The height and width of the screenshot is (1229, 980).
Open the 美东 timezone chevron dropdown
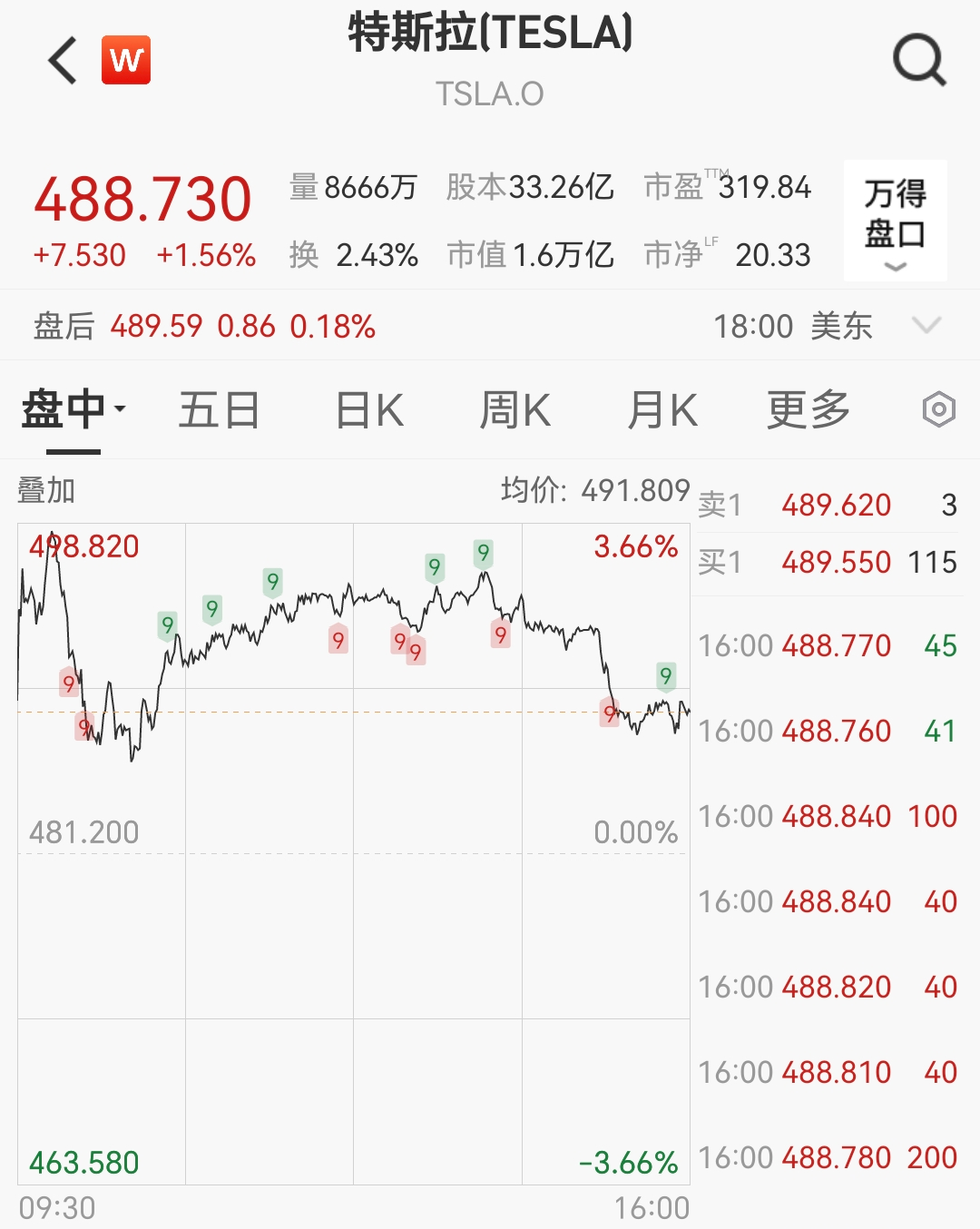click(925, 325)
